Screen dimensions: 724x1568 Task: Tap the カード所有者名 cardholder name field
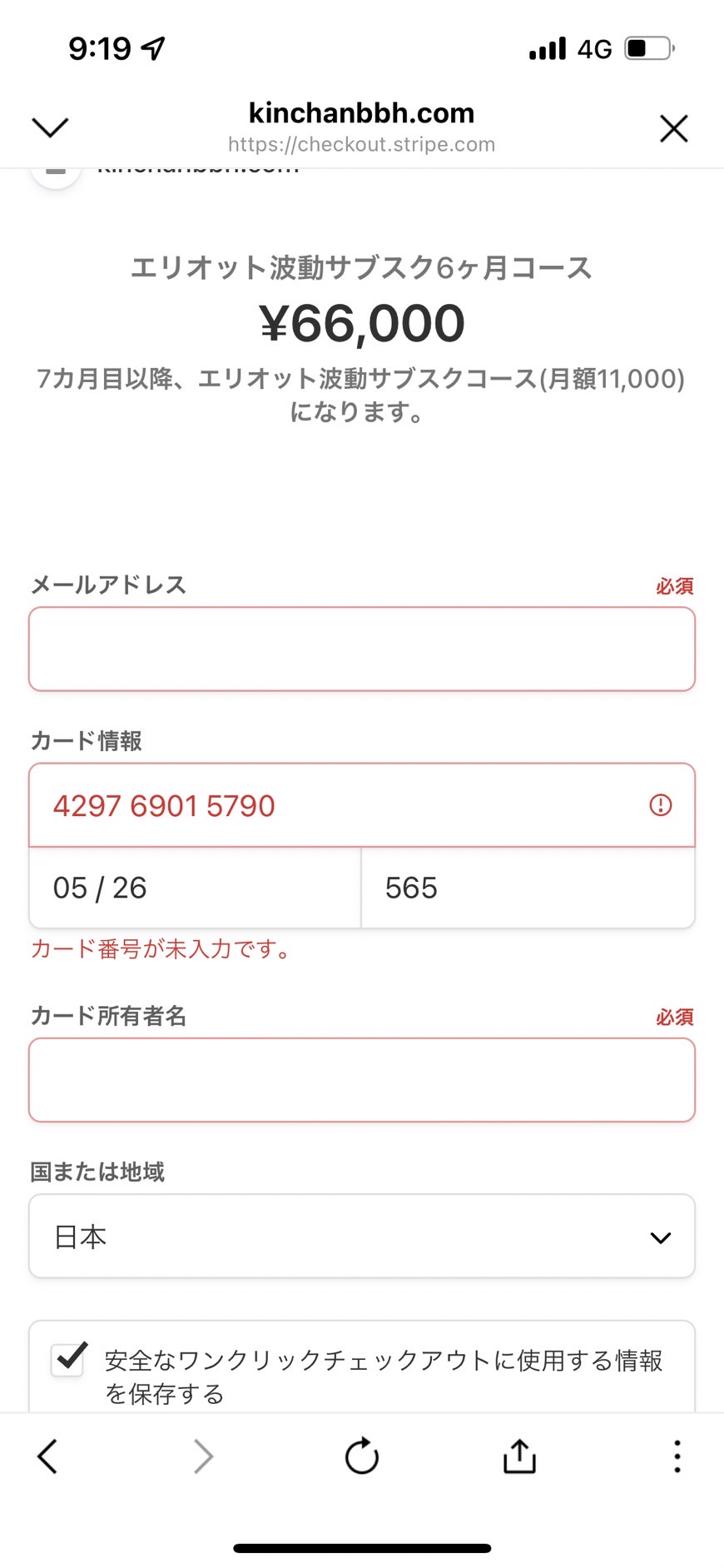[362, 1080]
